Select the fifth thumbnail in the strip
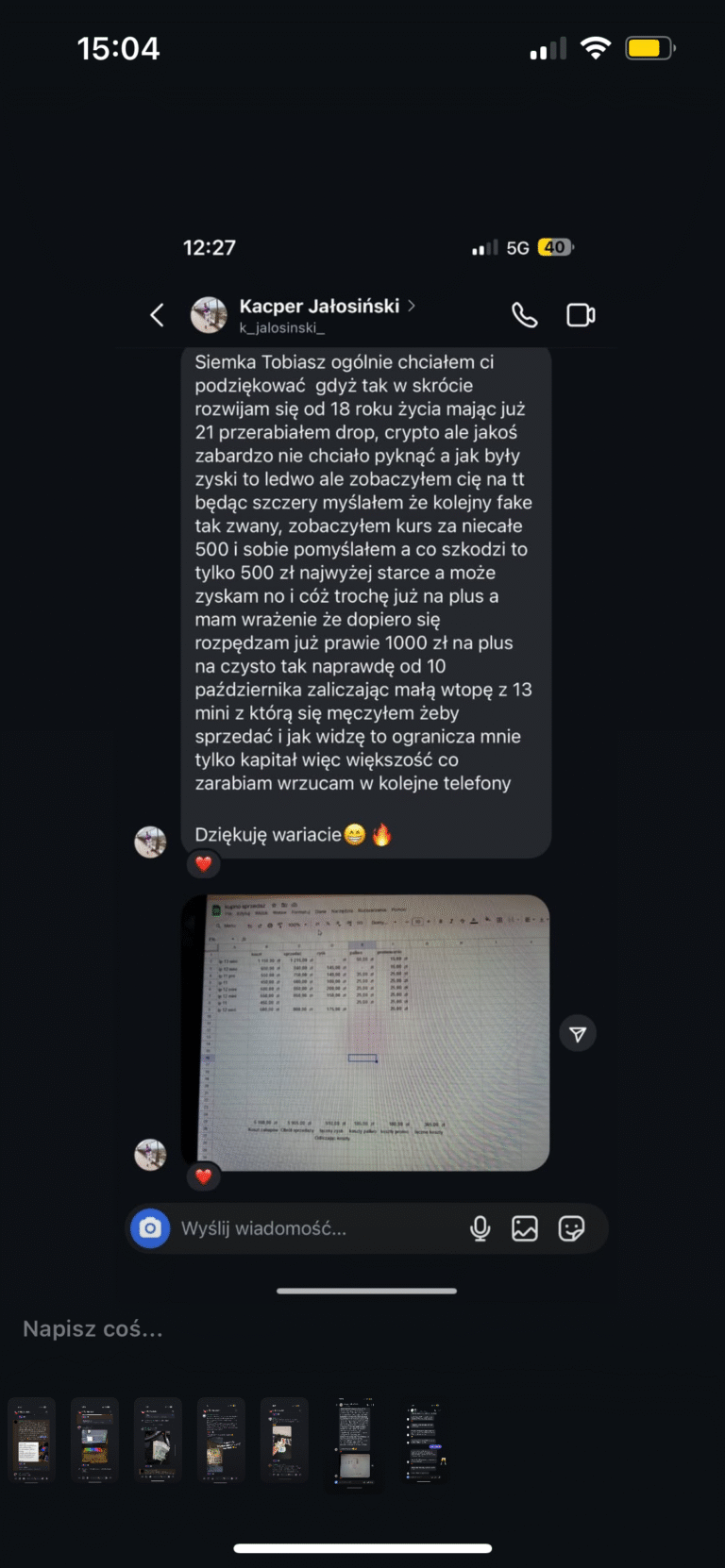This screenshot has height=1568, width=725. [284, 1440]
